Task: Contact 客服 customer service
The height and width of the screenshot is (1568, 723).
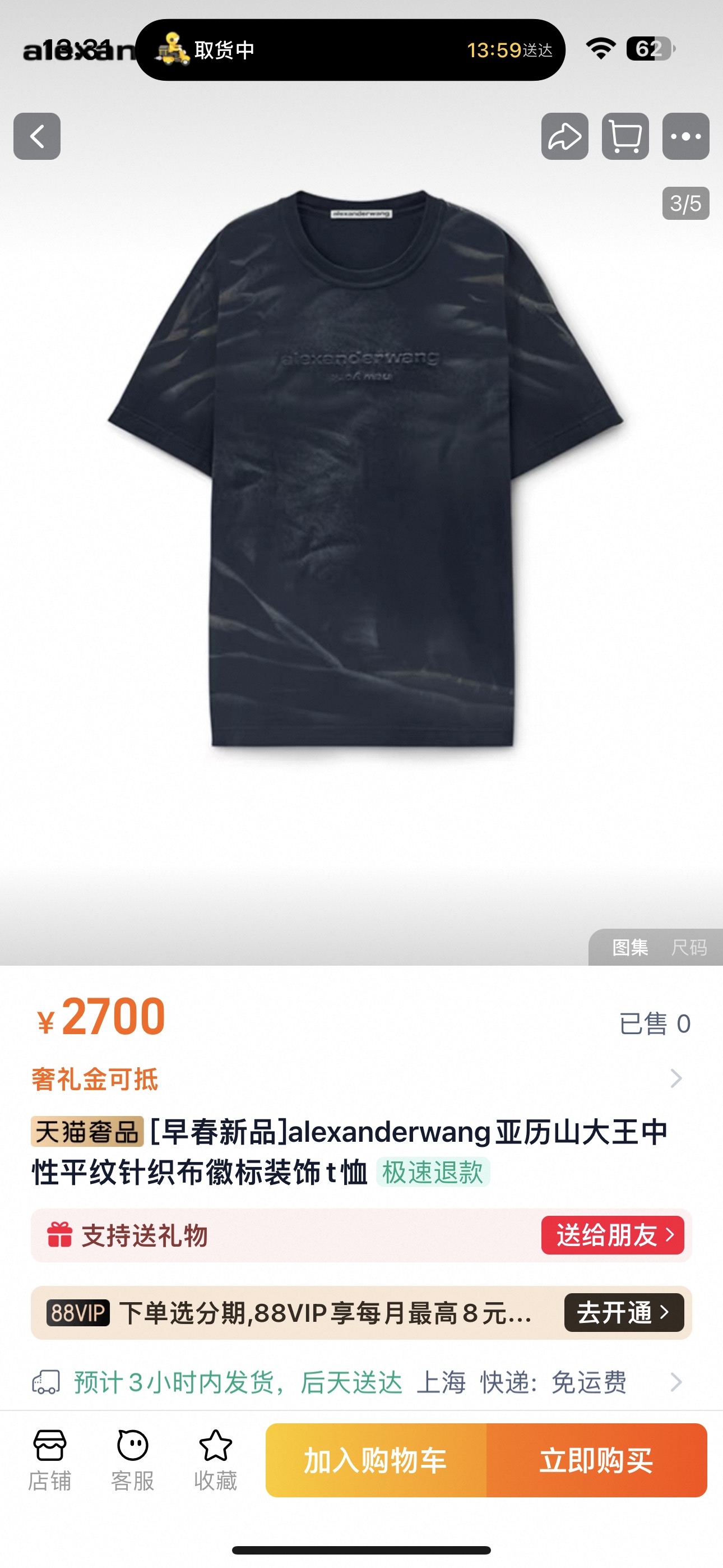Action: (133, 1460)
